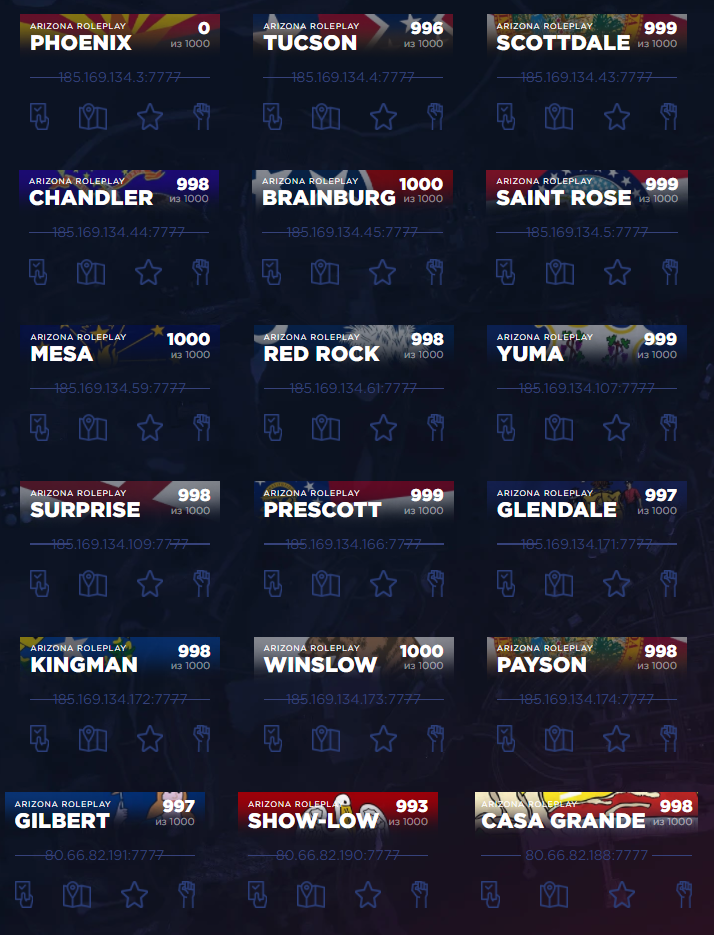
Task: Tap the fist icon under Gilbert
Action: (x=187, y=894)
